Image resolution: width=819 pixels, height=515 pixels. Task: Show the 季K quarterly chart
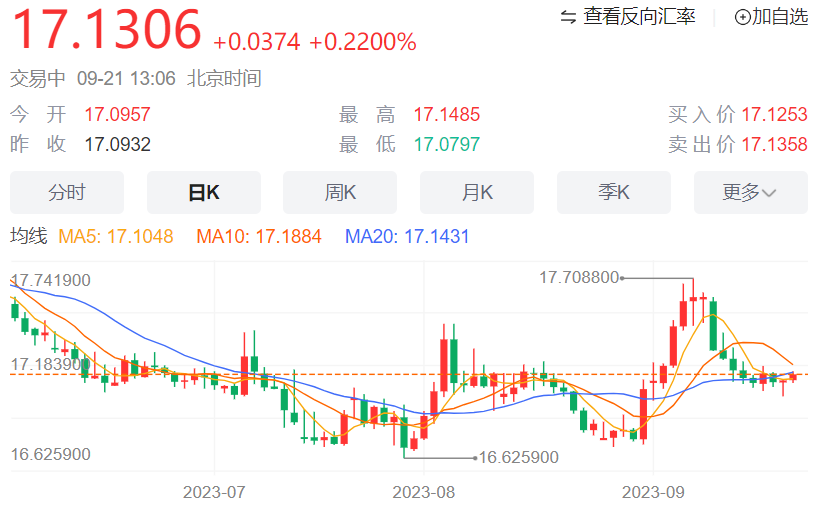tap(614, 193)
